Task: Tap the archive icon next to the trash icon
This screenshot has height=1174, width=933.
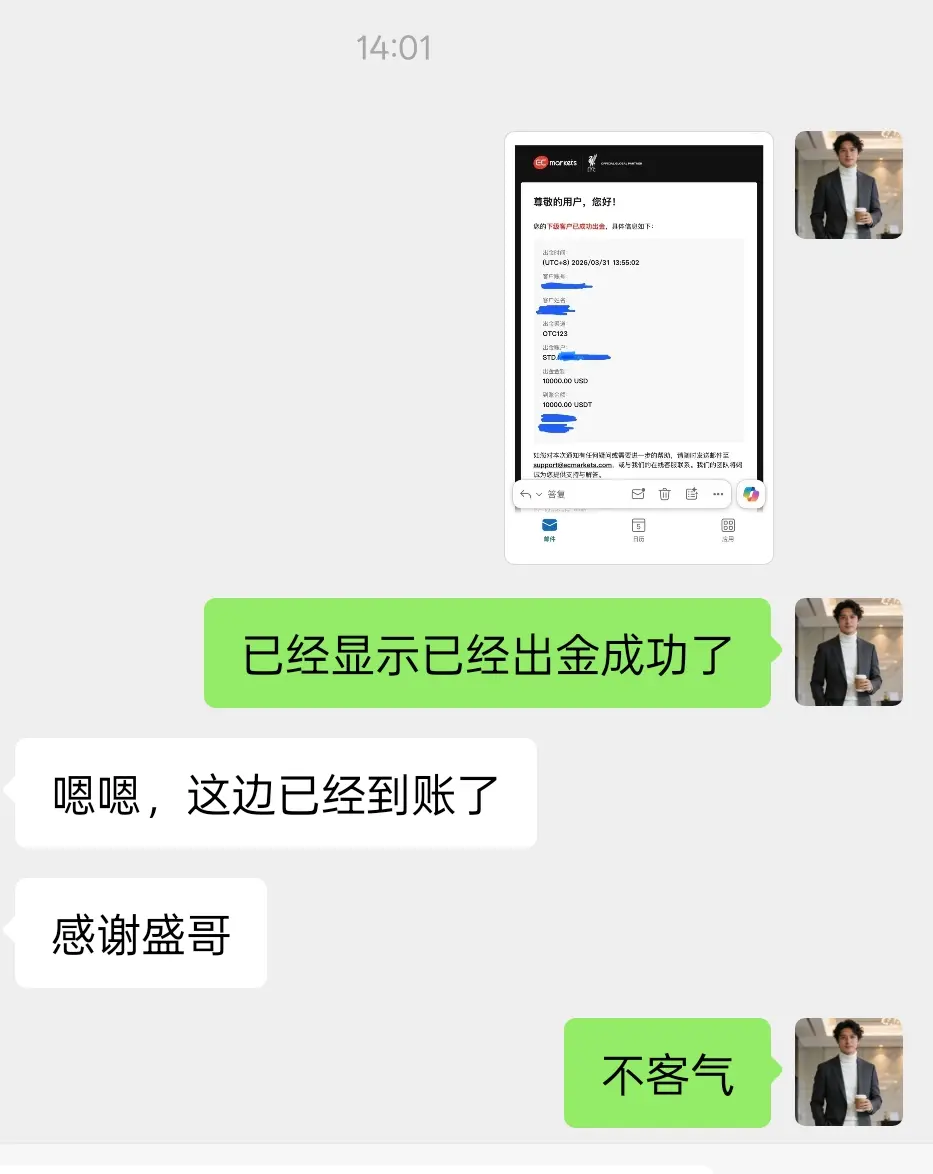Action: [692, 493]
